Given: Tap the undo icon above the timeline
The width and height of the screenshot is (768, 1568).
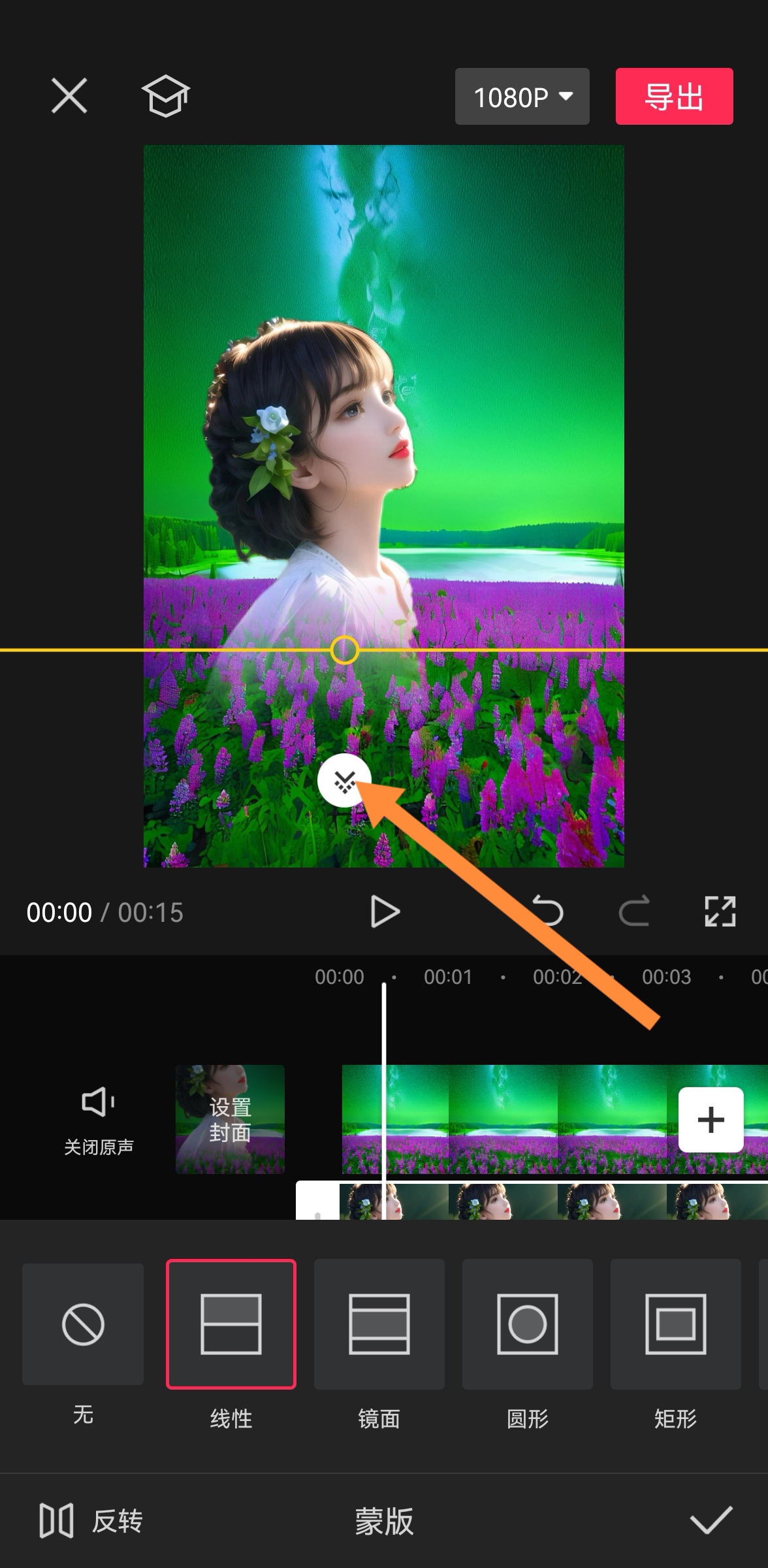Looking at the screenshot, I should tap(550, 911).
